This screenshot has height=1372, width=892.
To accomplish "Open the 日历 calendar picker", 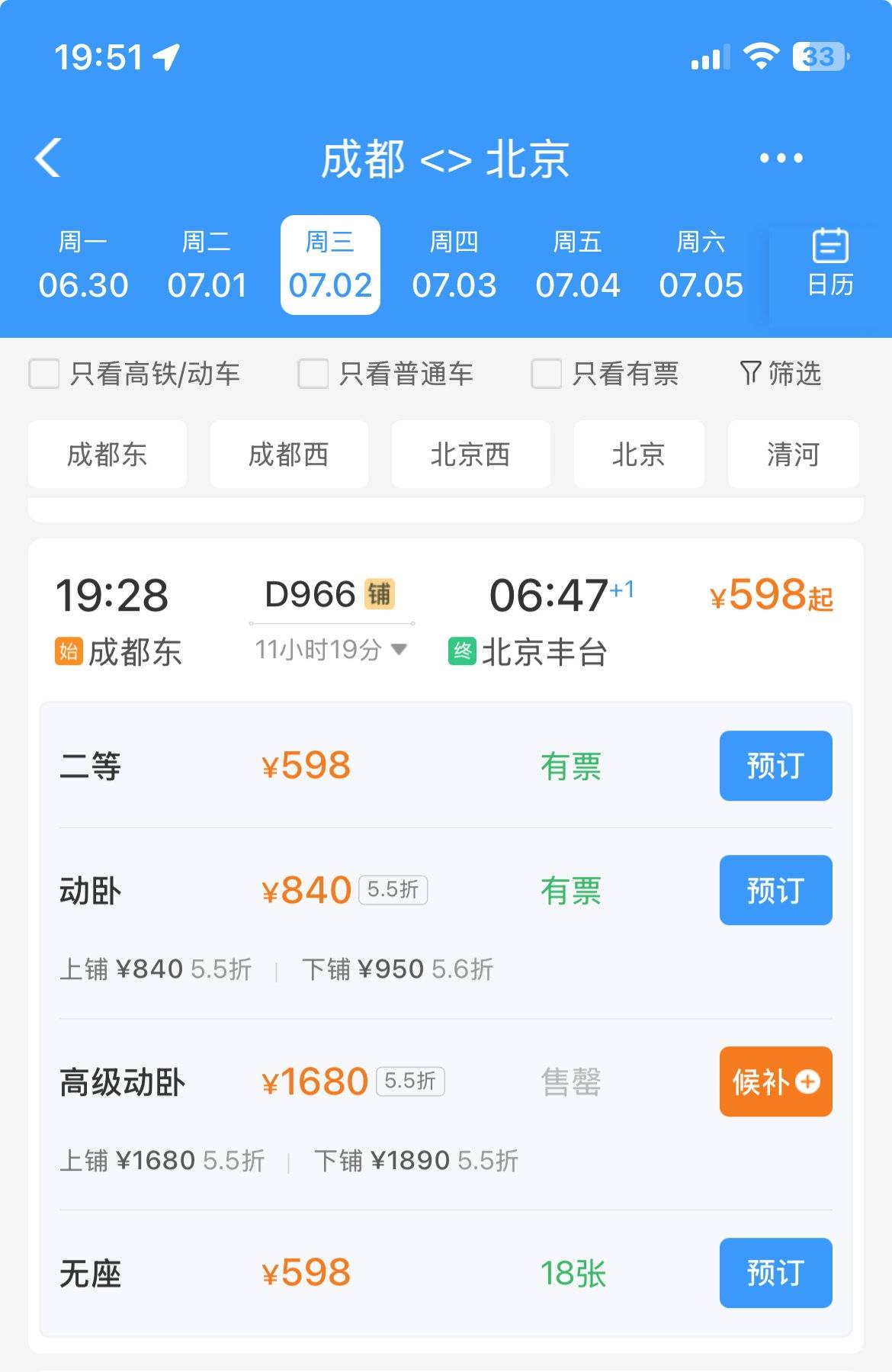I will 829,263.
